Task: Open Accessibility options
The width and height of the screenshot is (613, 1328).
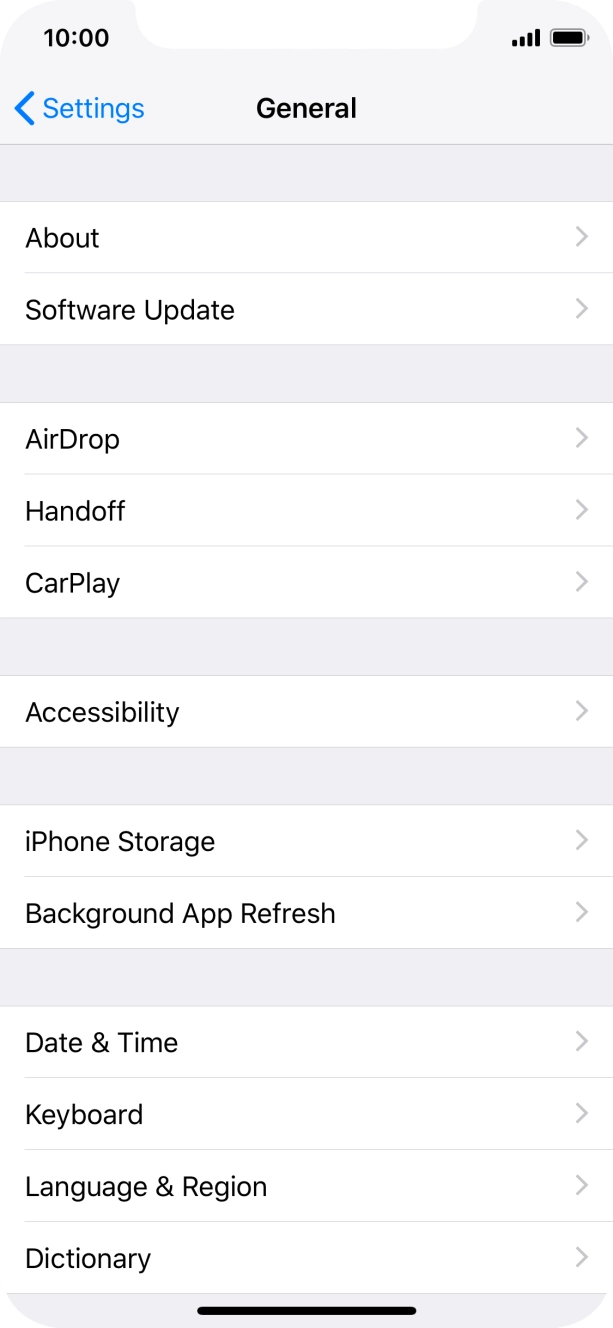Action: tap(306, 712)
